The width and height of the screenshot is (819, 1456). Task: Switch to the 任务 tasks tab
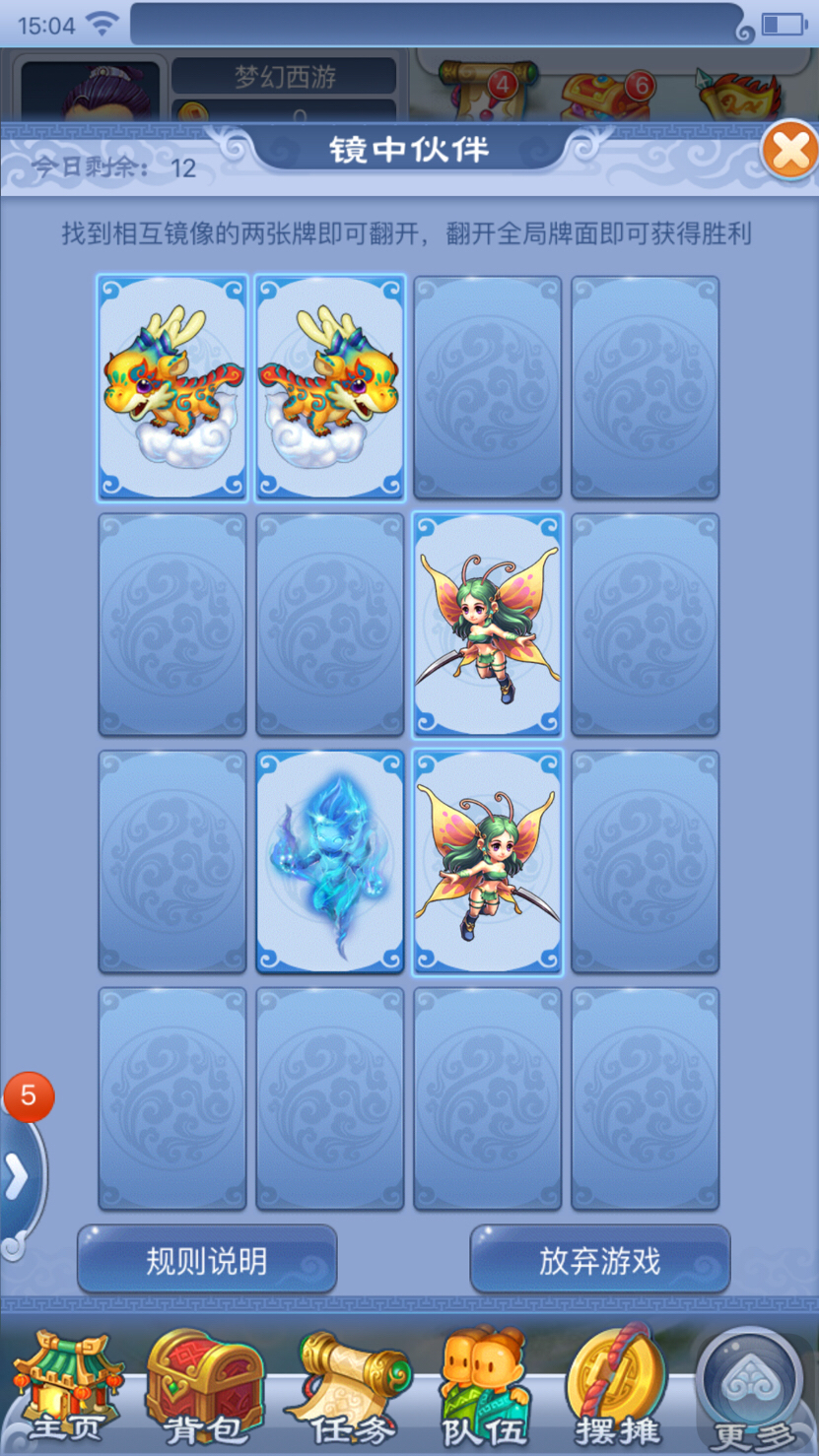click(351, 1386)
